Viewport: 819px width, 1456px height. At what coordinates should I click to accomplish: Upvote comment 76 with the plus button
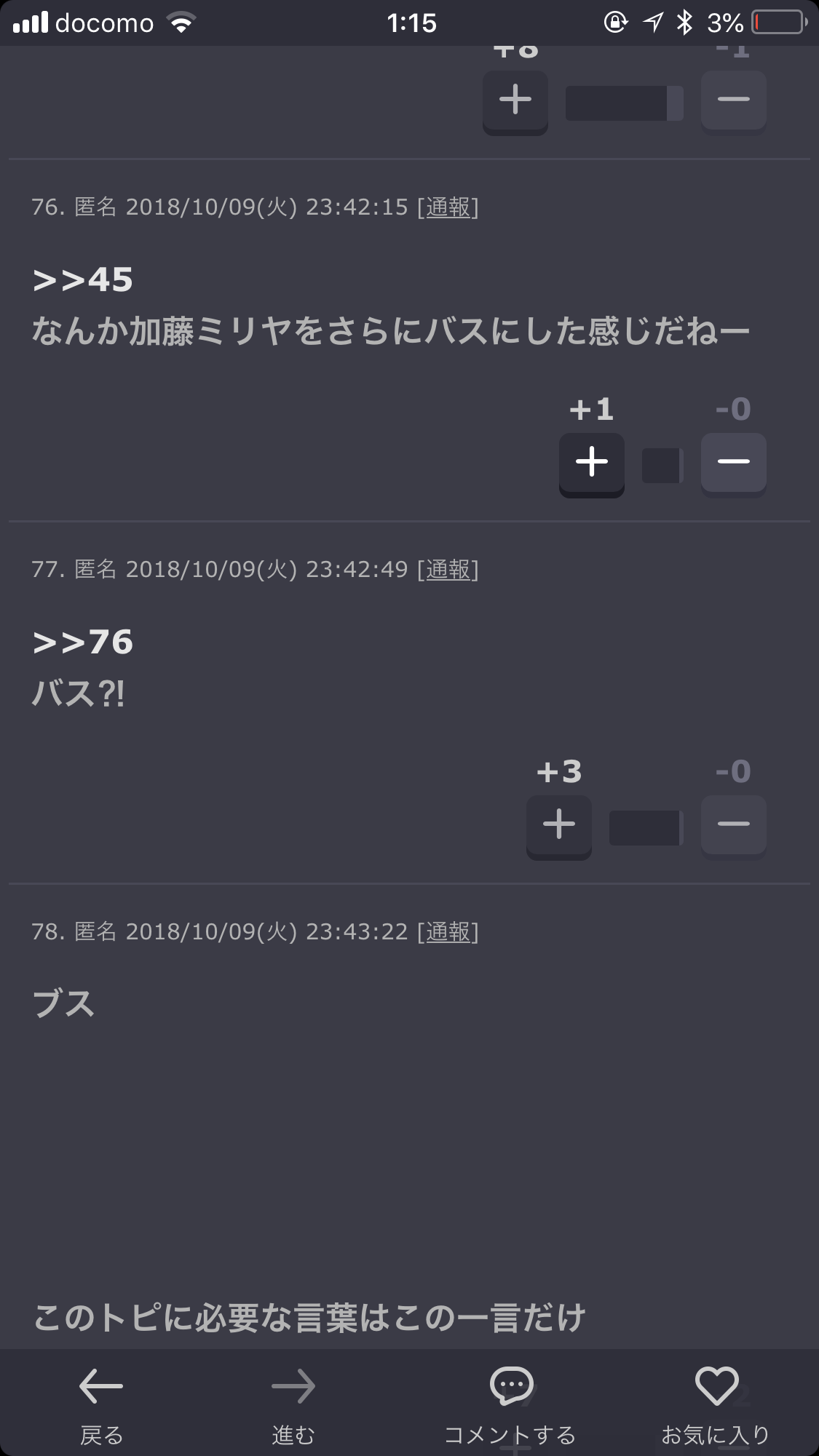click(591, 464)
